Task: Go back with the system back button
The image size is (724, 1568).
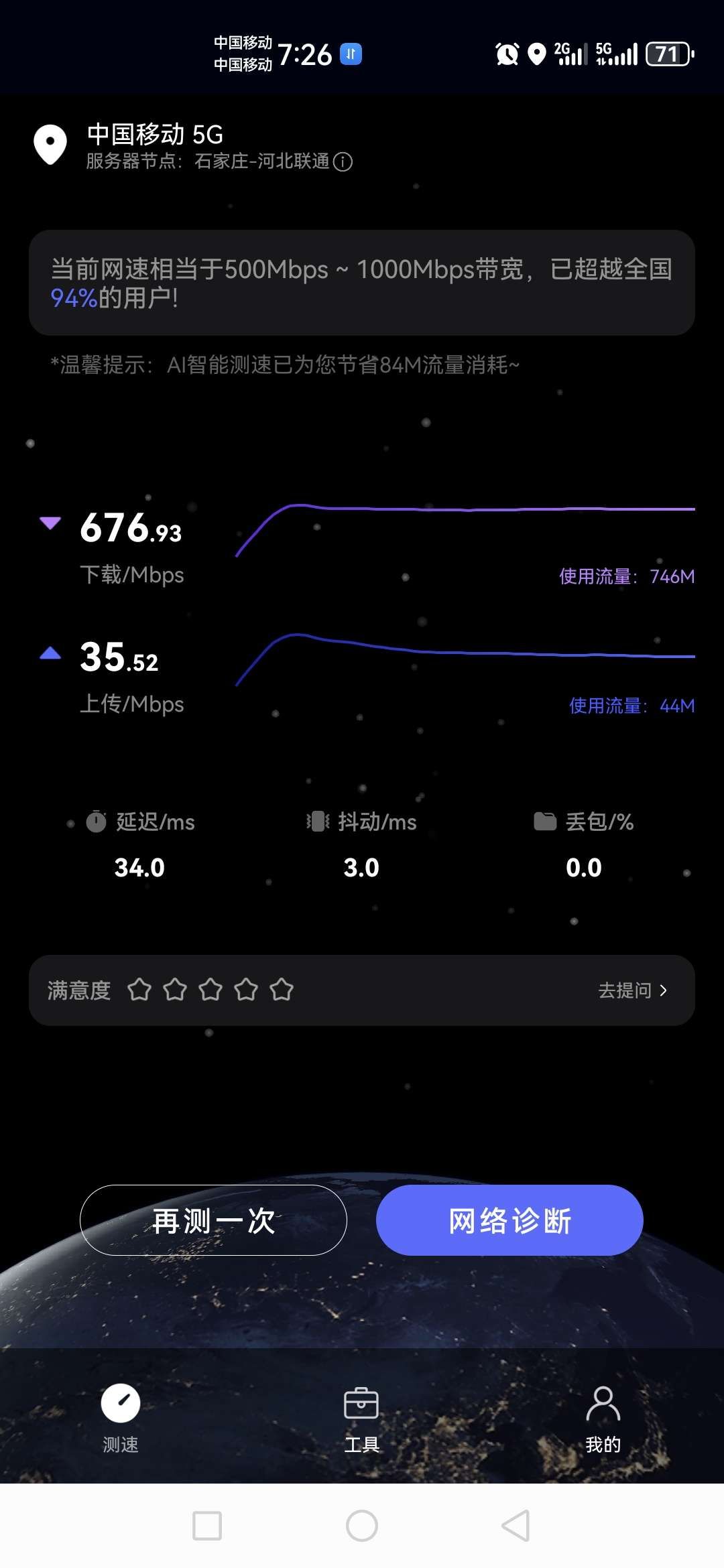Action: click(x=516, y=1526)
